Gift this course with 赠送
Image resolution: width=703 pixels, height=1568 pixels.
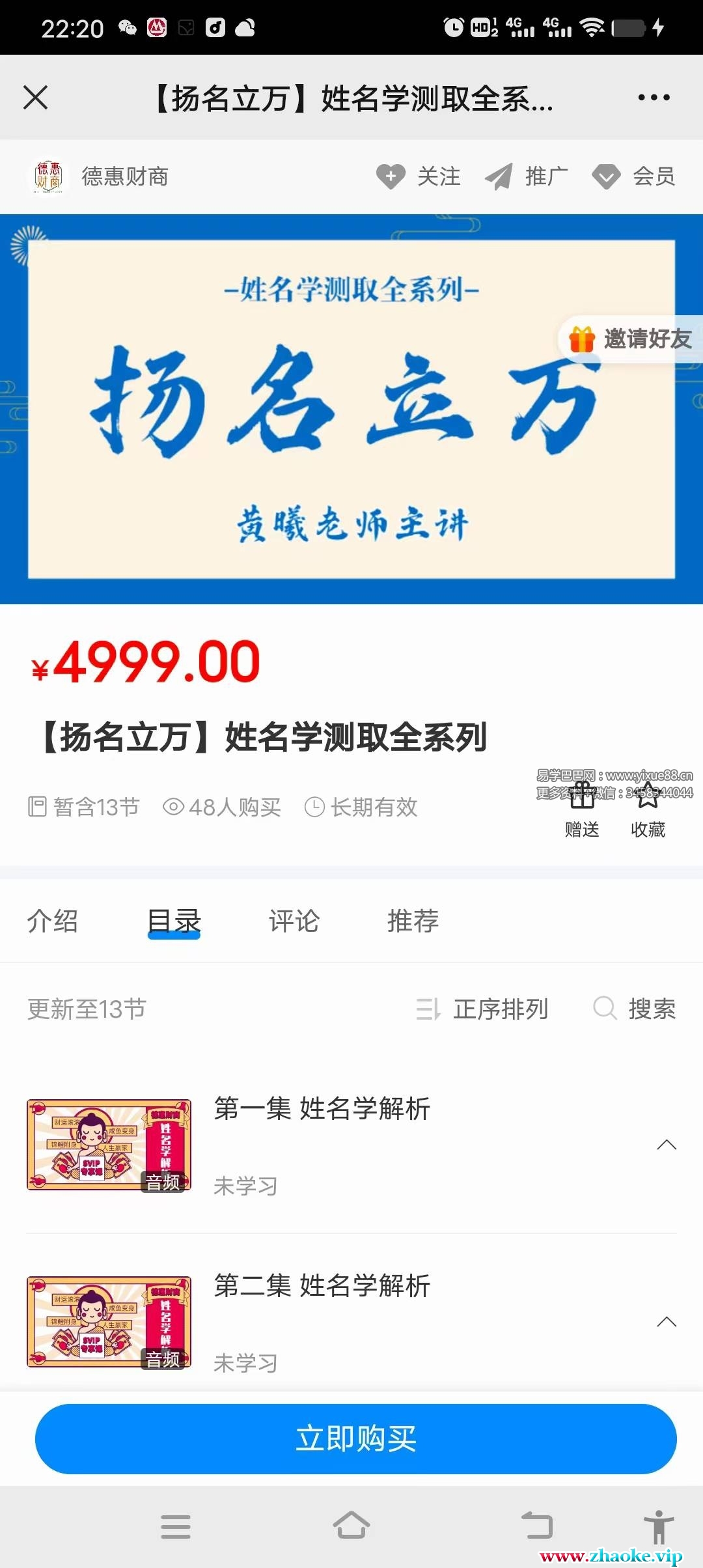click(582, 811)
